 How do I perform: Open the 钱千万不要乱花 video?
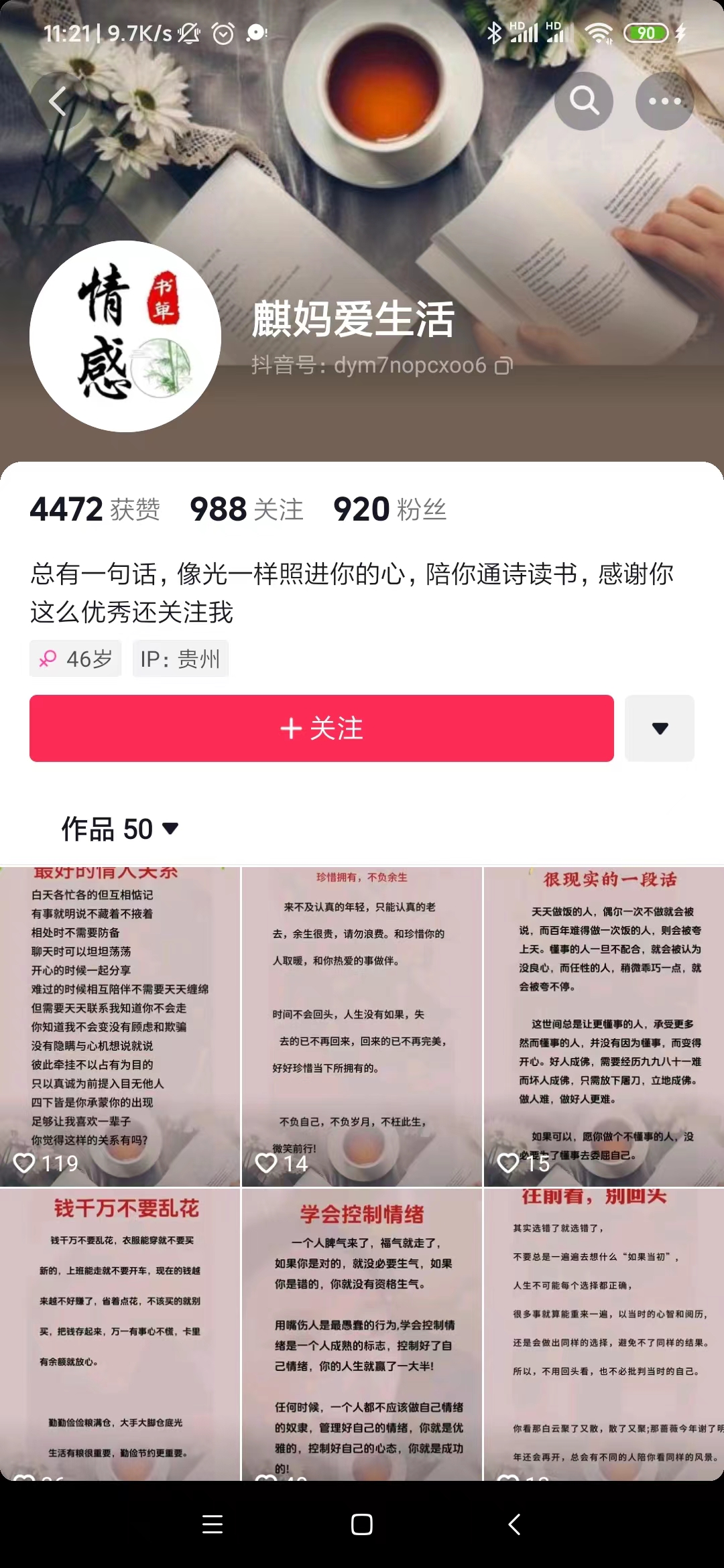[120, 1333]
